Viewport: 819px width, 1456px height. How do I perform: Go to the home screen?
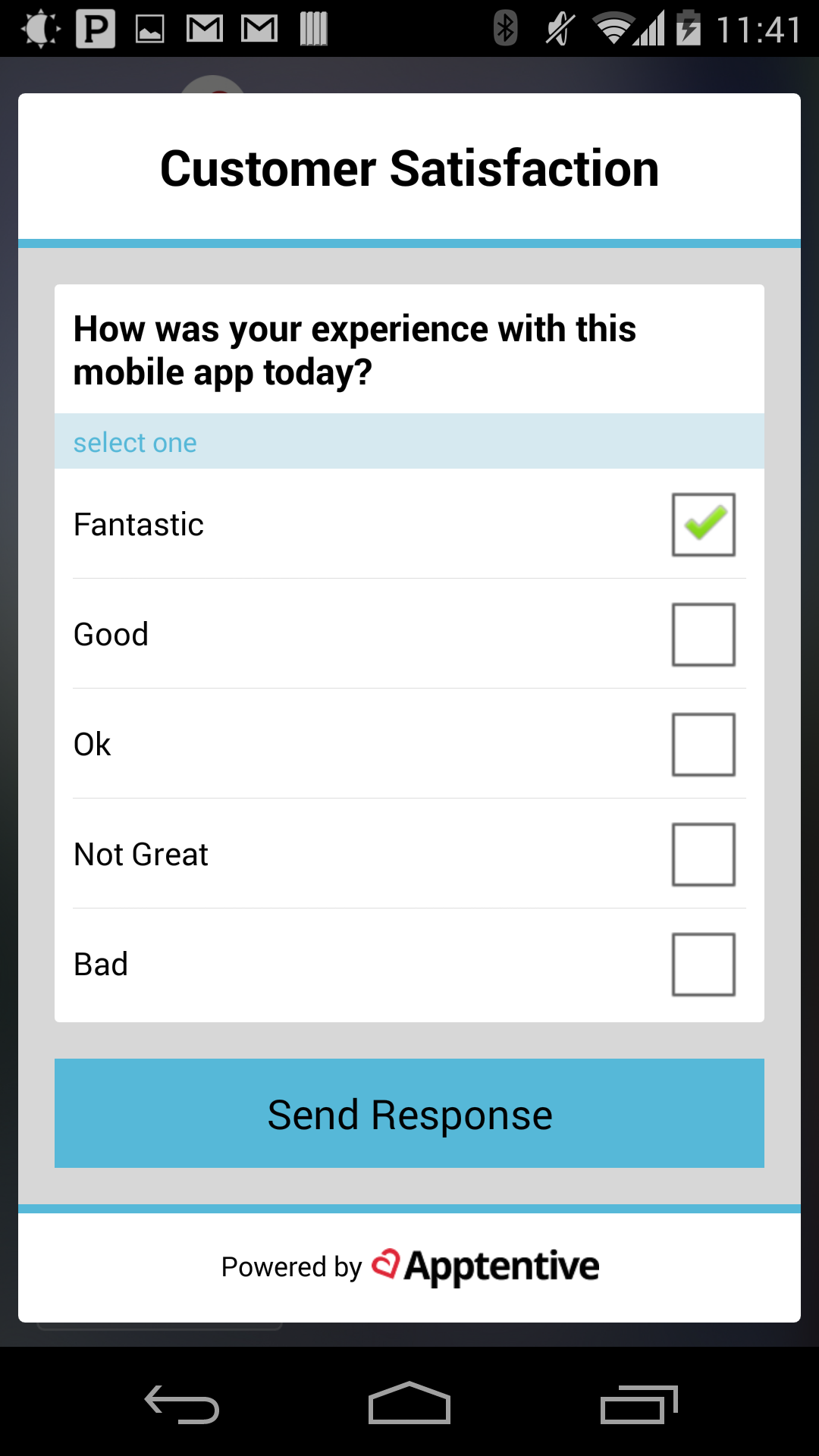409,1403
